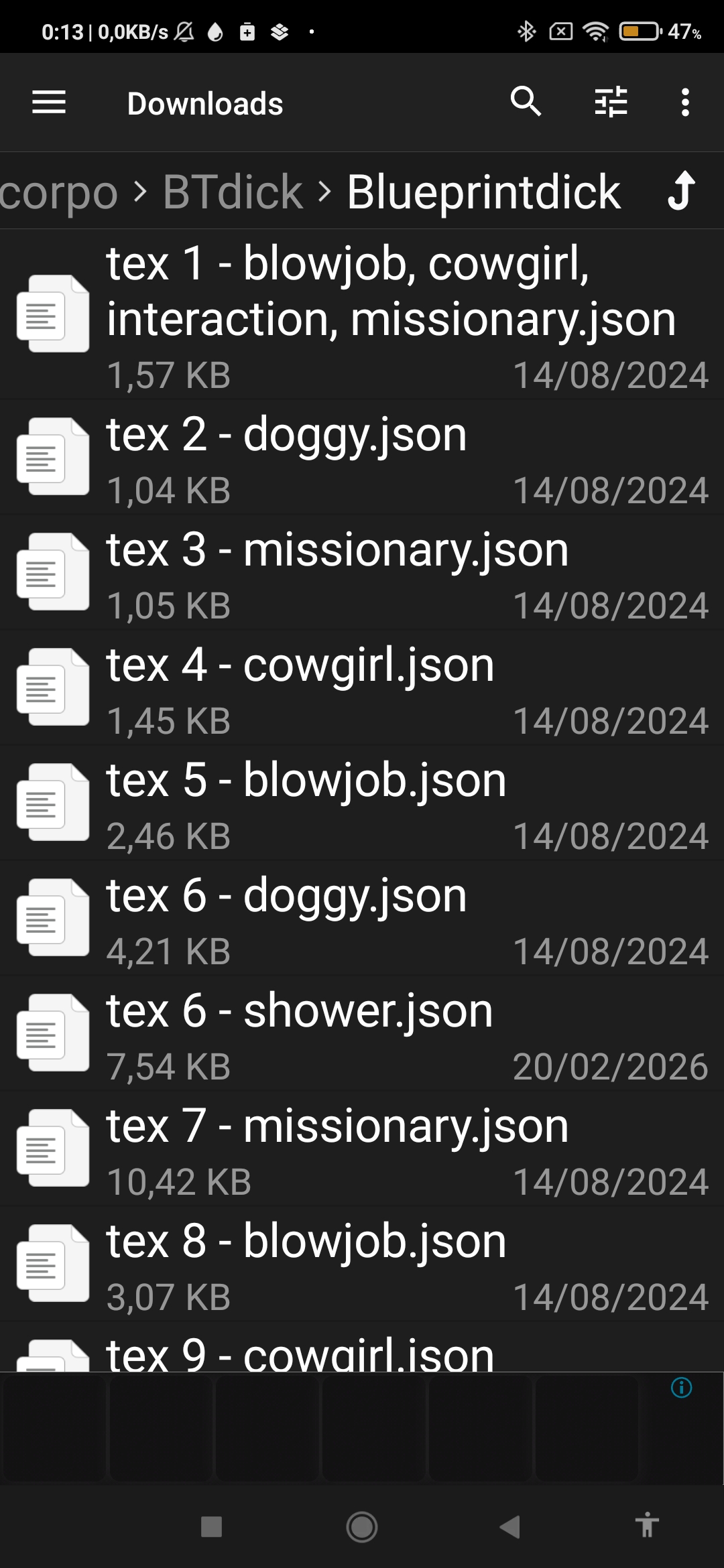Go up one folder level
The image size is (724, 1568).
click(x=681, y=192)
